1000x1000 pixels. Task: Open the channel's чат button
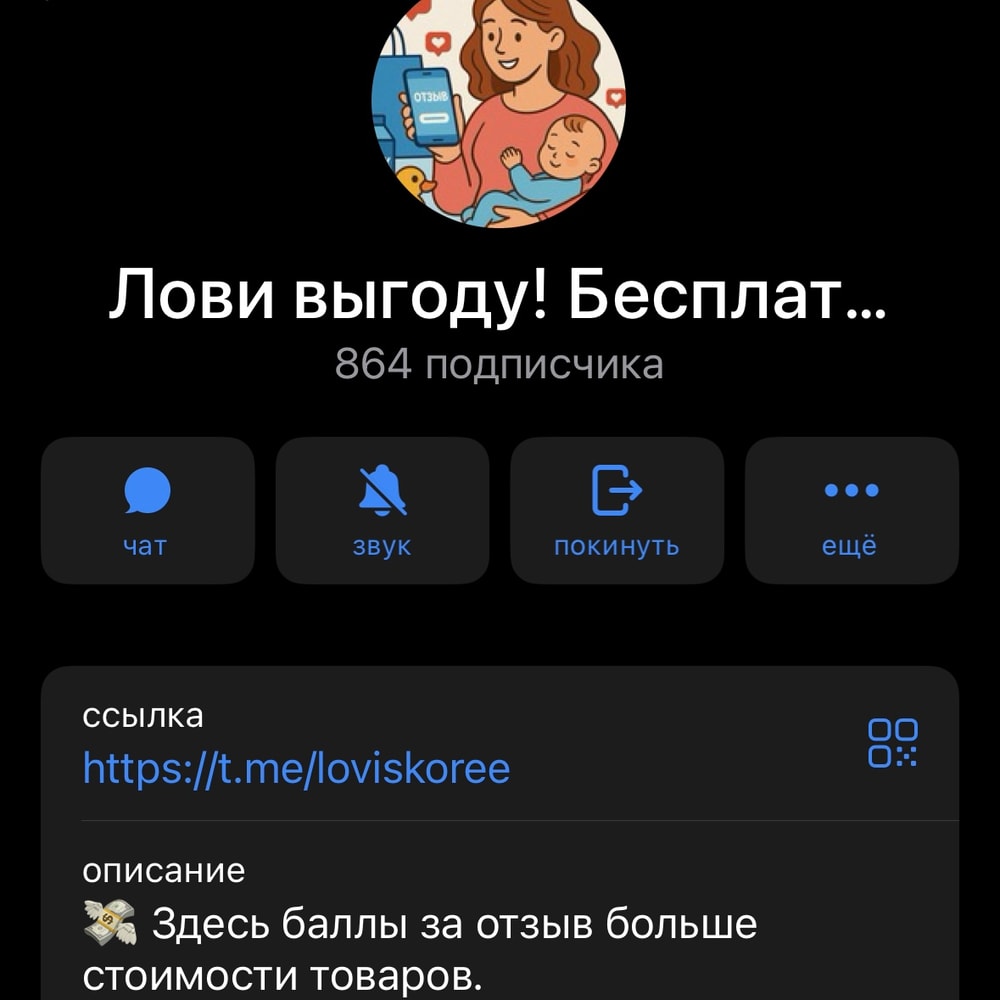tap(148, 510)
